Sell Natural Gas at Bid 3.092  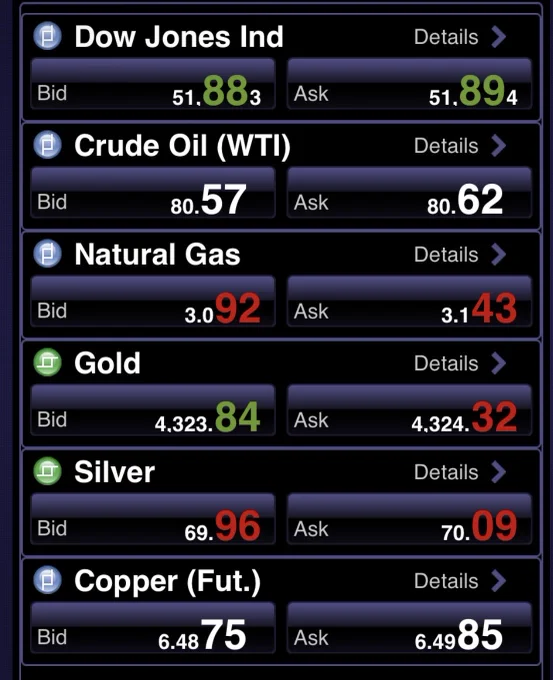153,301
